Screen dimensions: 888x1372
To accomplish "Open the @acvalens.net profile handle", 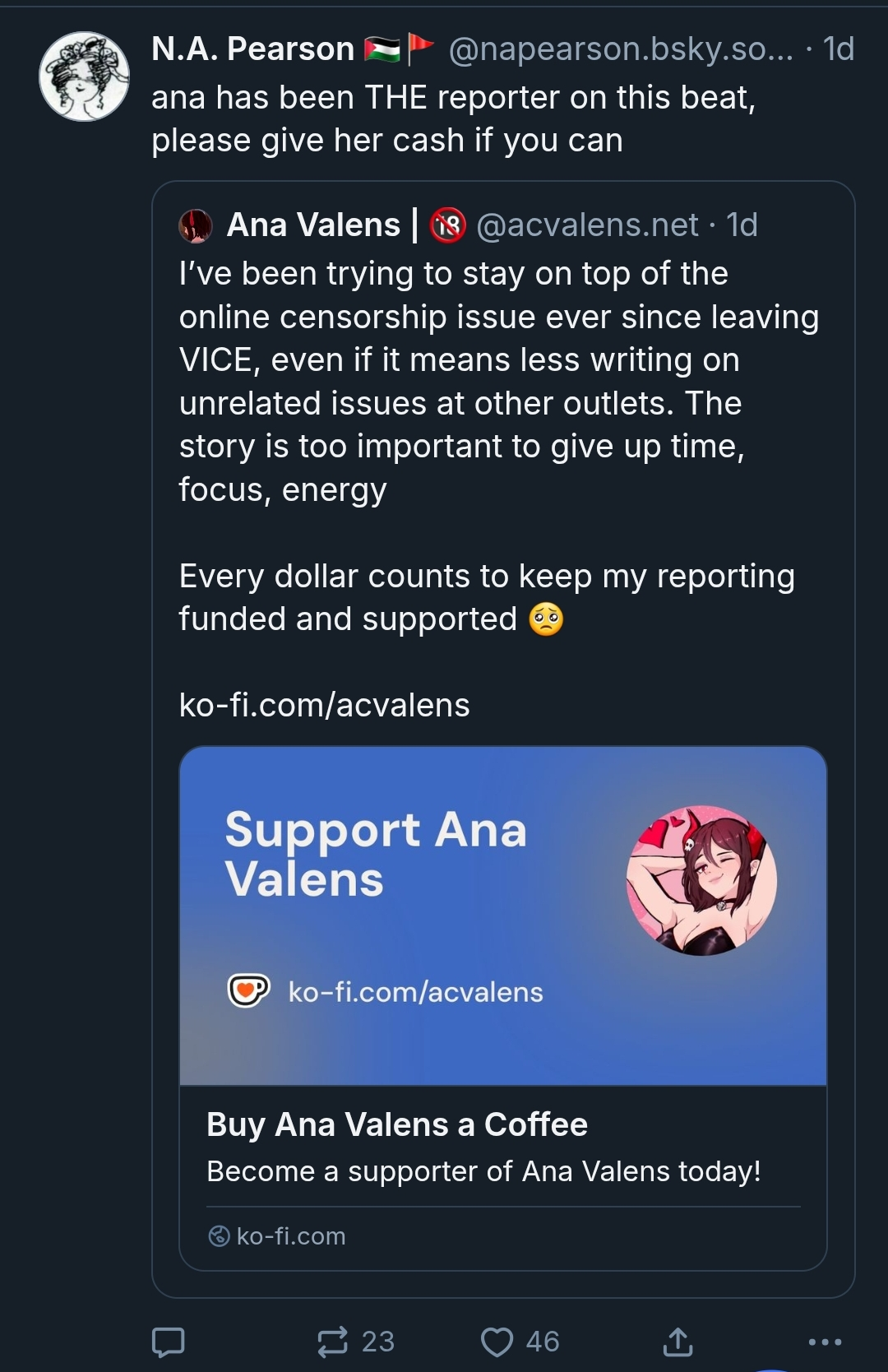I will tap(587, 225).
